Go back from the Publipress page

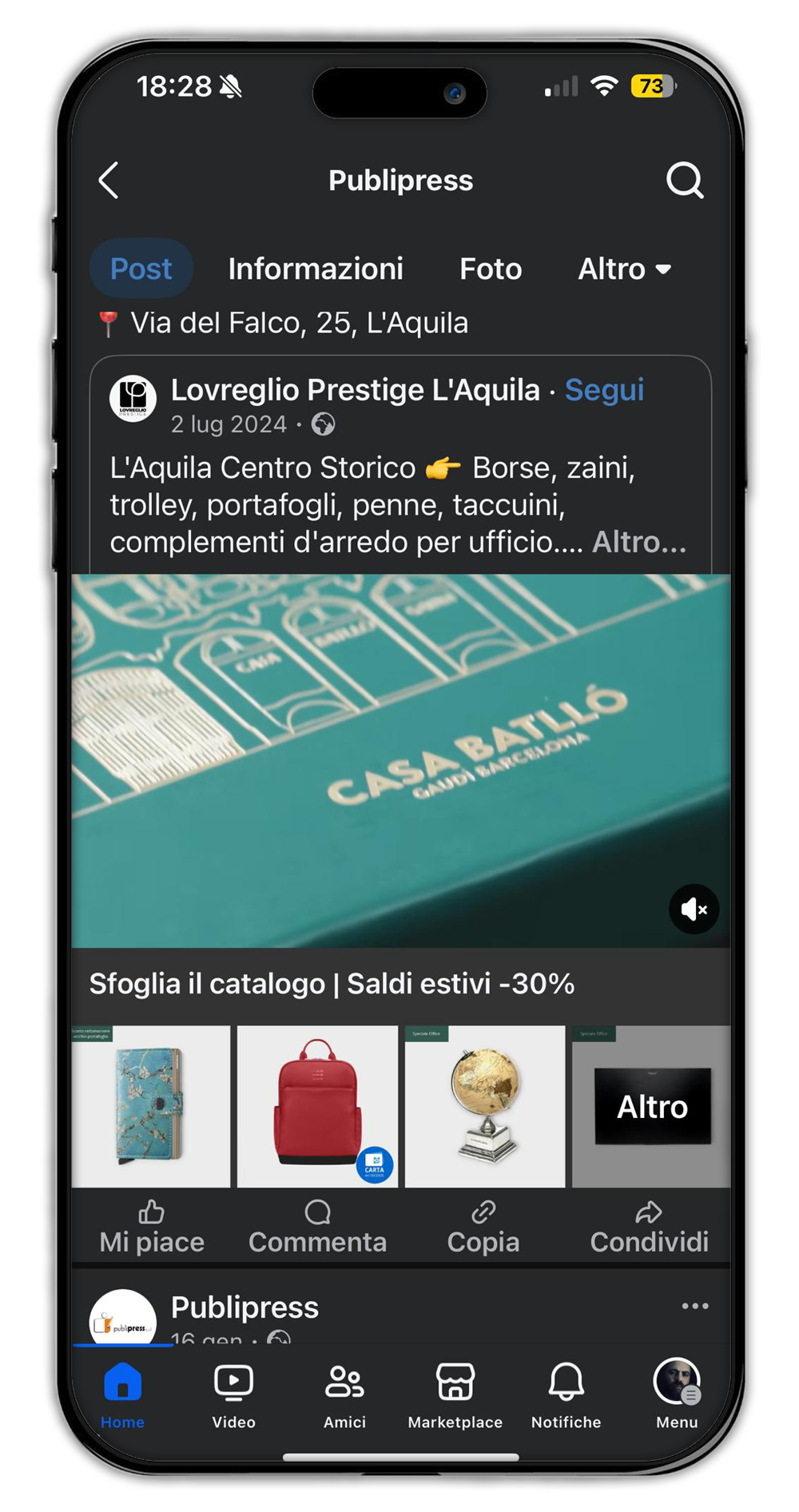click(109, 181)
